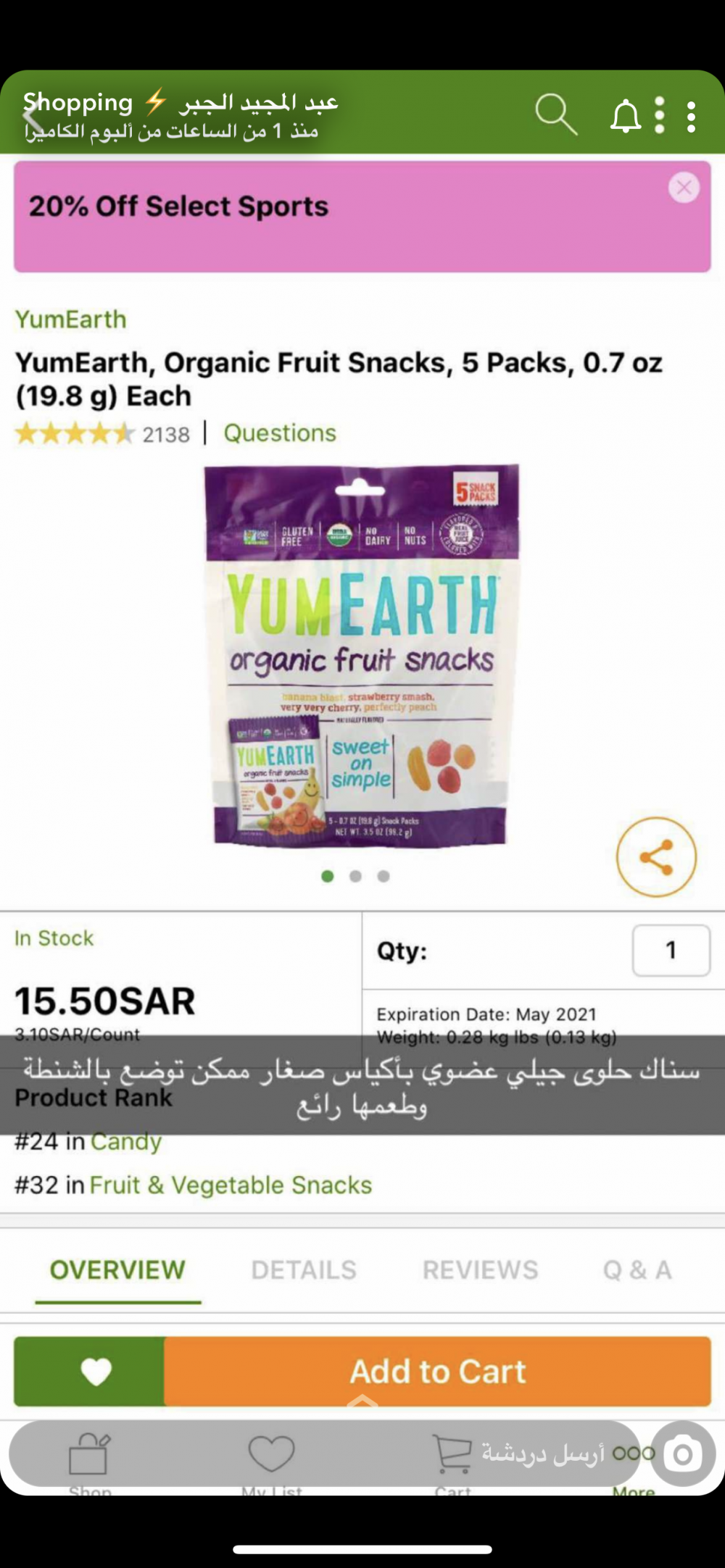
Task: Open the poster's profile from name header
Action: [257, 103]
